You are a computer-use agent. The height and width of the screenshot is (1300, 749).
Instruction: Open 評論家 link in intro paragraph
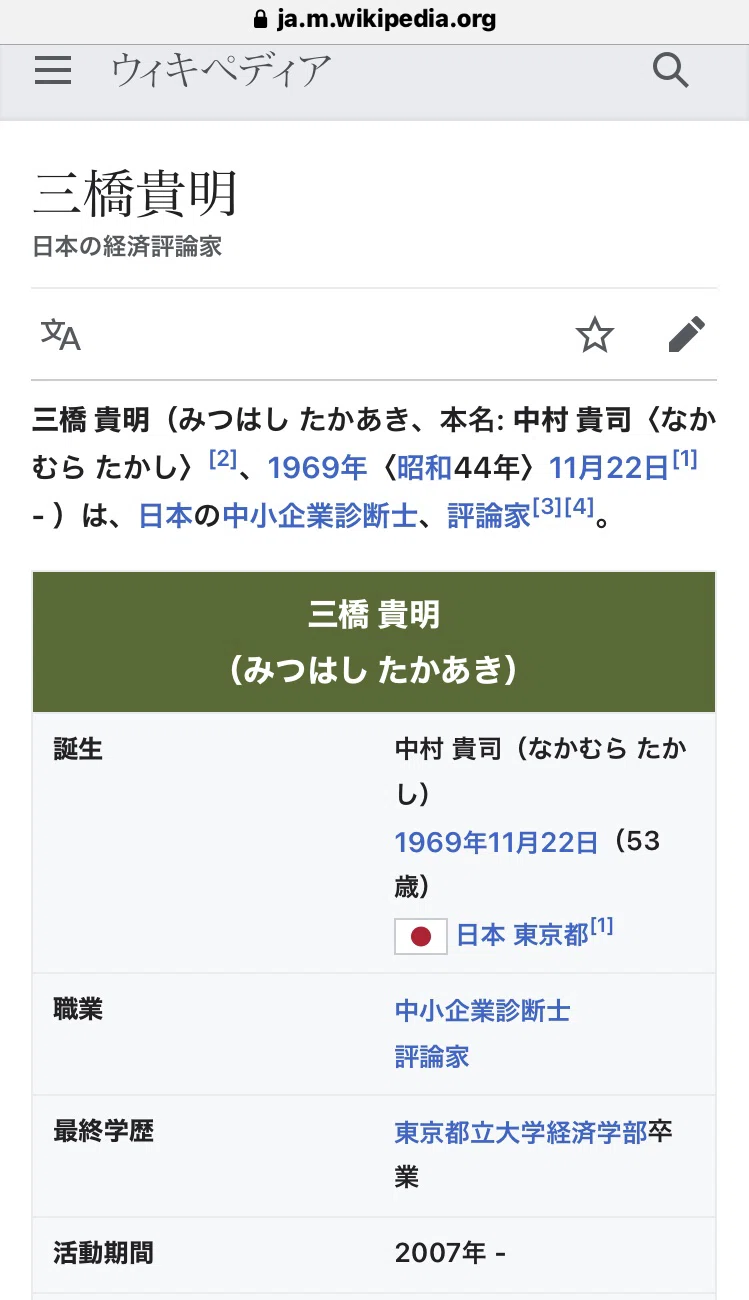(489, 515)
